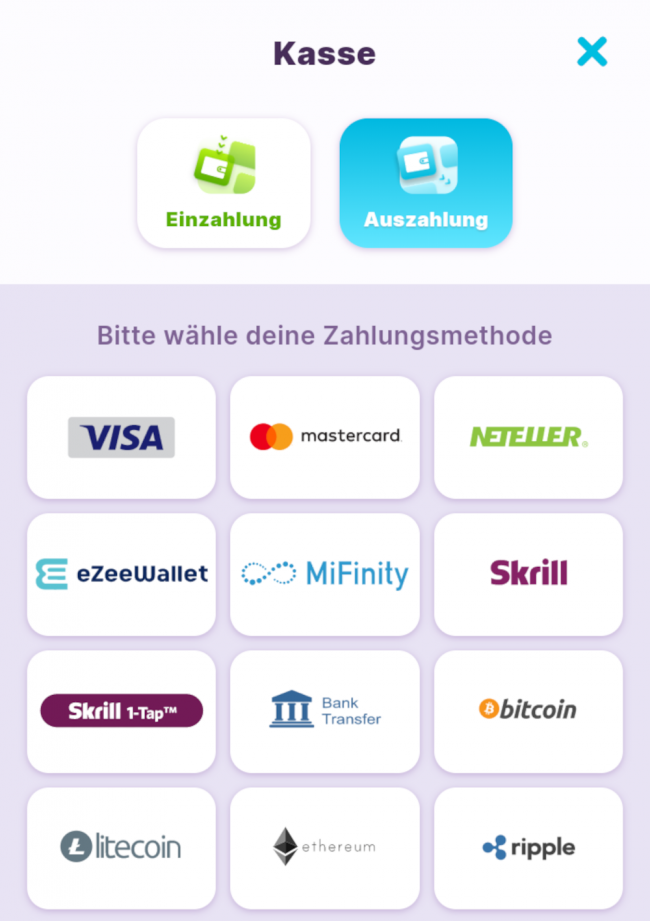The image size is (650, 921).
Task: Select the Auszahlung tab
Action: point(426,183)
